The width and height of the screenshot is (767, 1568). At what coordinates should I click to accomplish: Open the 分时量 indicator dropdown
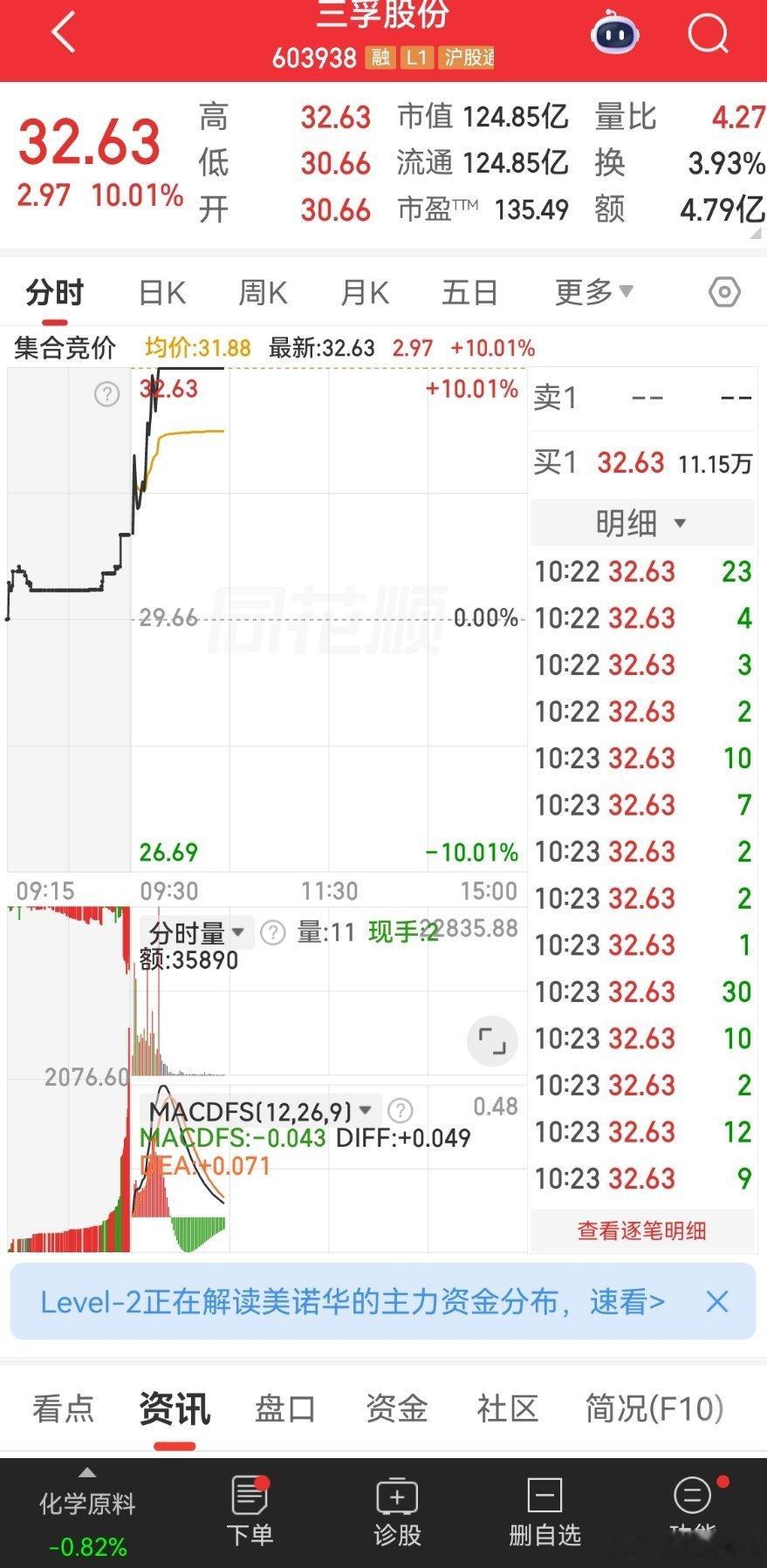point(197,932)
